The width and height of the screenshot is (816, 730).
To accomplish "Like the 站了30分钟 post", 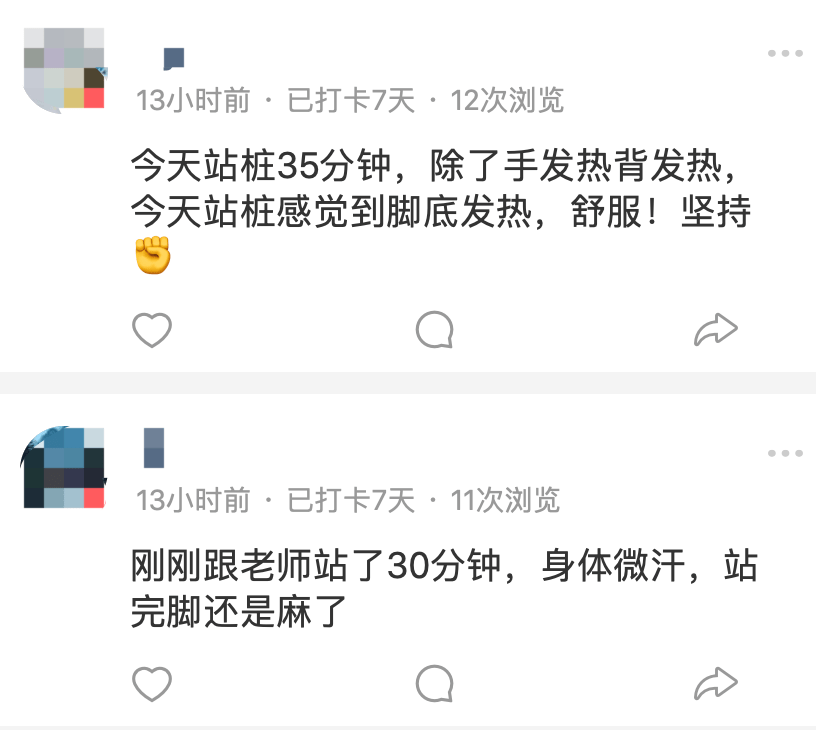I will click(x=152, y=684).
